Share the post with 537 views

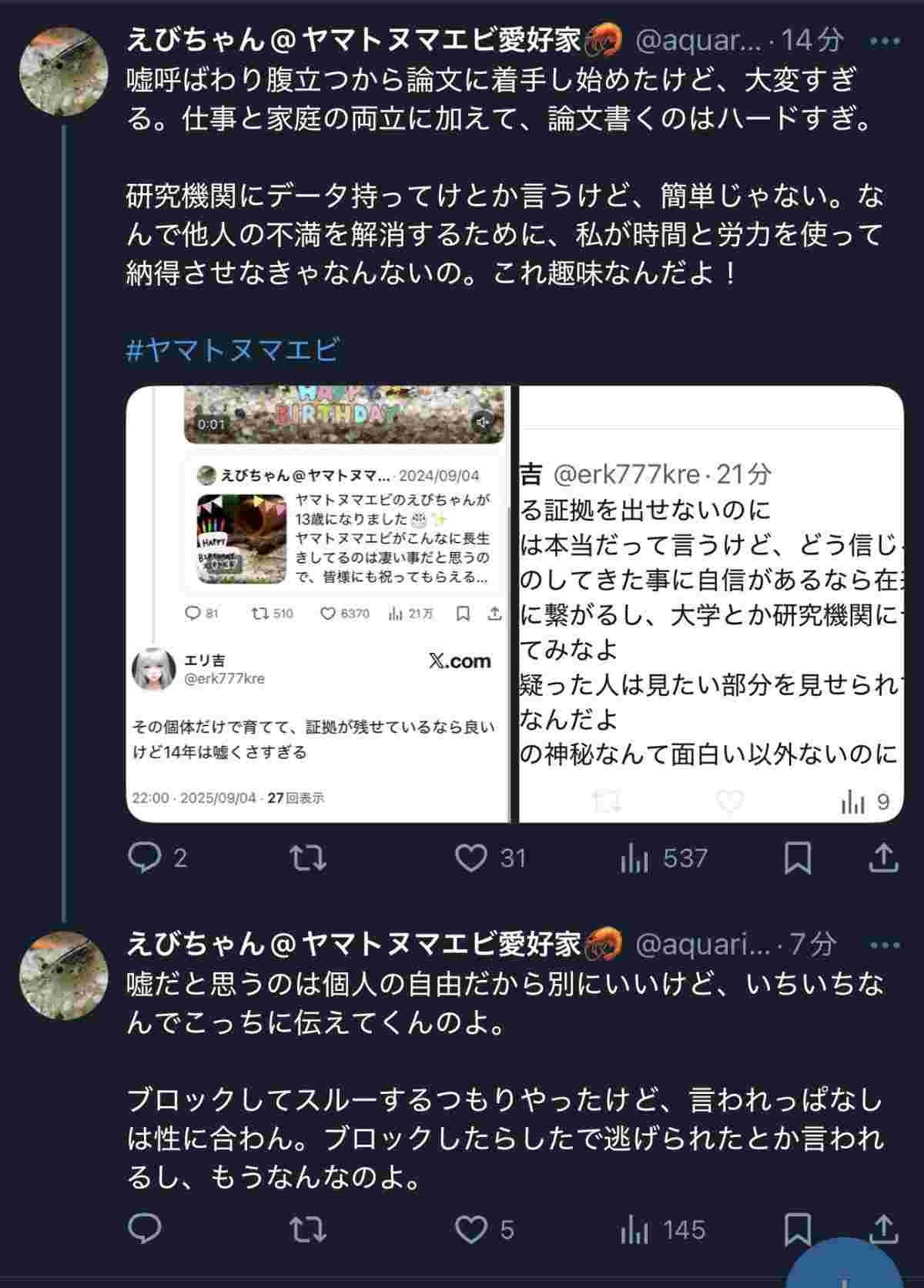(x=883, y=858)
